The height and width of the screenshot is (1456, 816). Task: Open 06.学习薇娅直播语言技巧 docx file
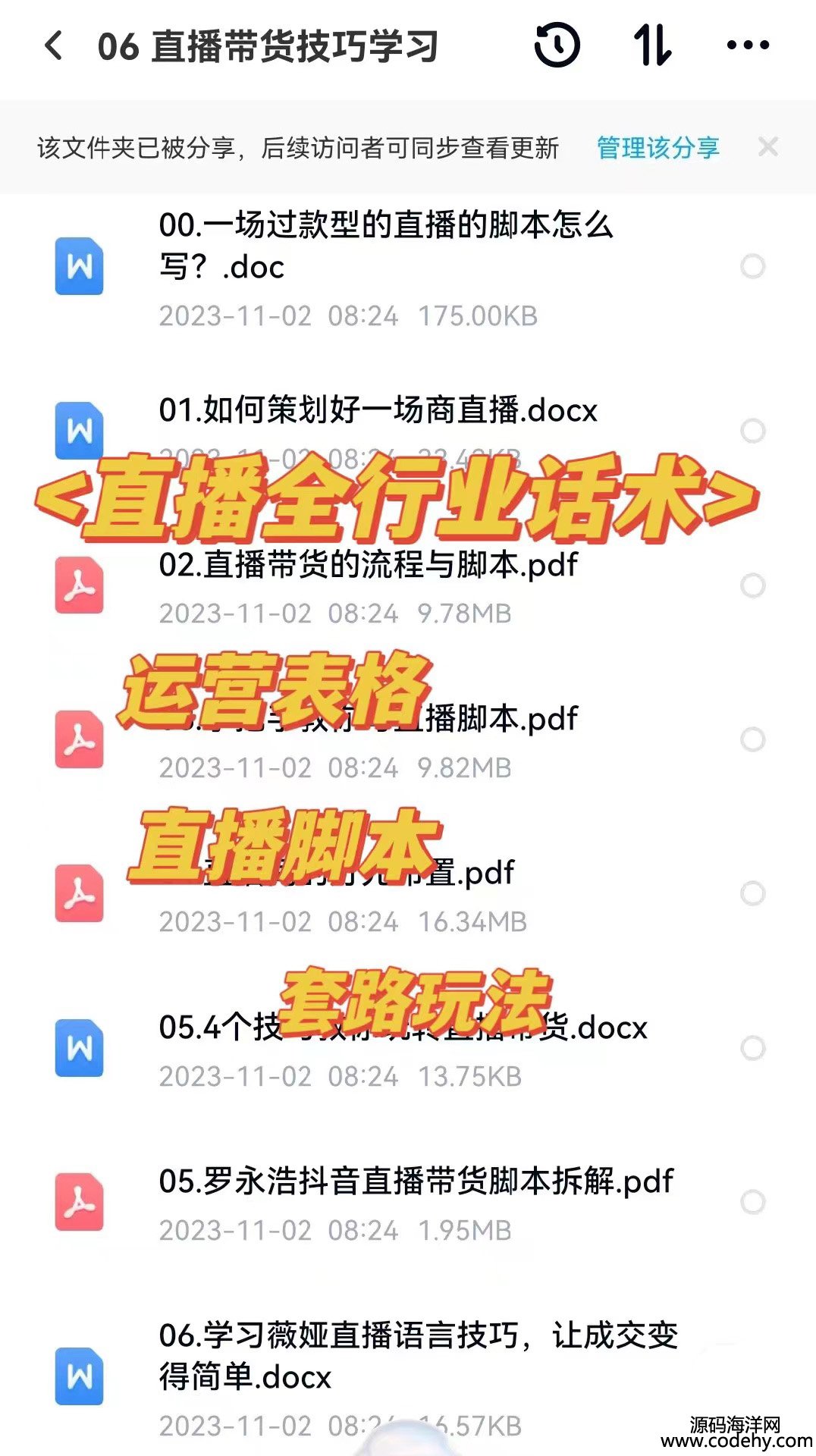tap(417, 1356)
